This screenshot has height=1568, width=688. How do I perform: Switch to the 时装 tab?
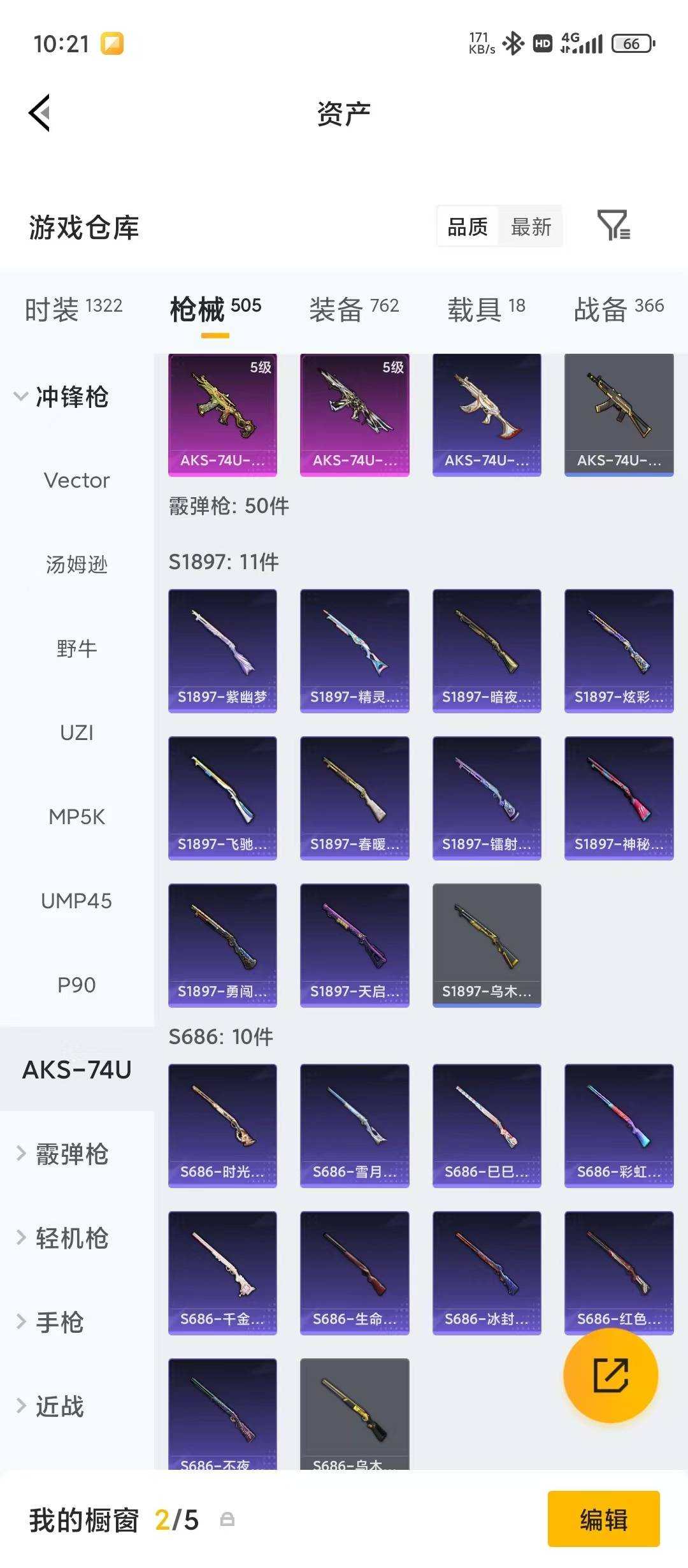[73, 309]
